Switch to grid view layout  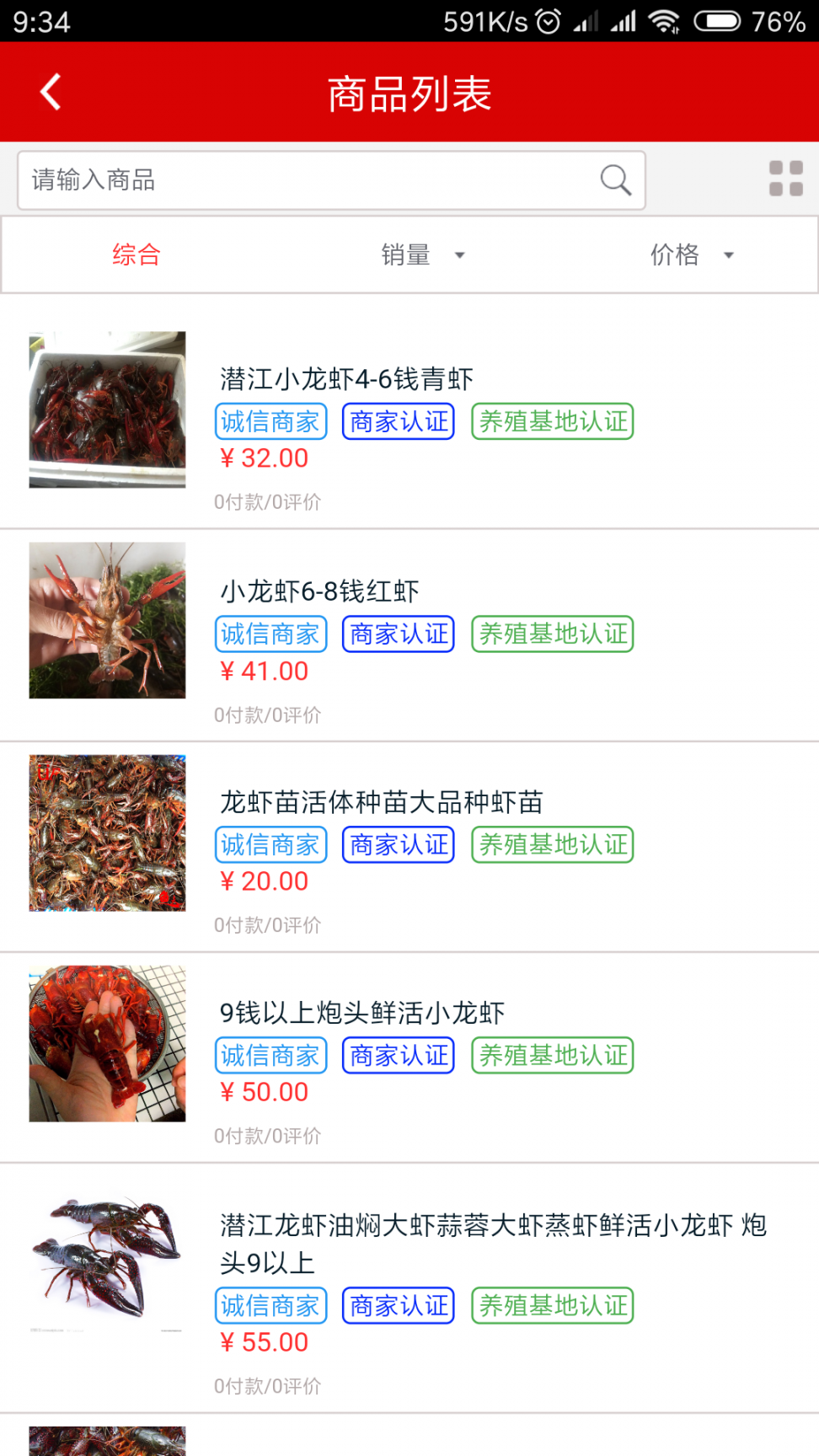coord(785,179)
